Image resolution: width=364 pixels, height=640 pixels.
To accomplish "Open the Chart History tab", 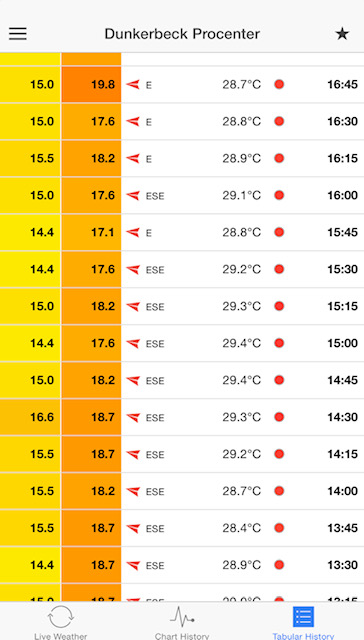I will pos(182,621).
